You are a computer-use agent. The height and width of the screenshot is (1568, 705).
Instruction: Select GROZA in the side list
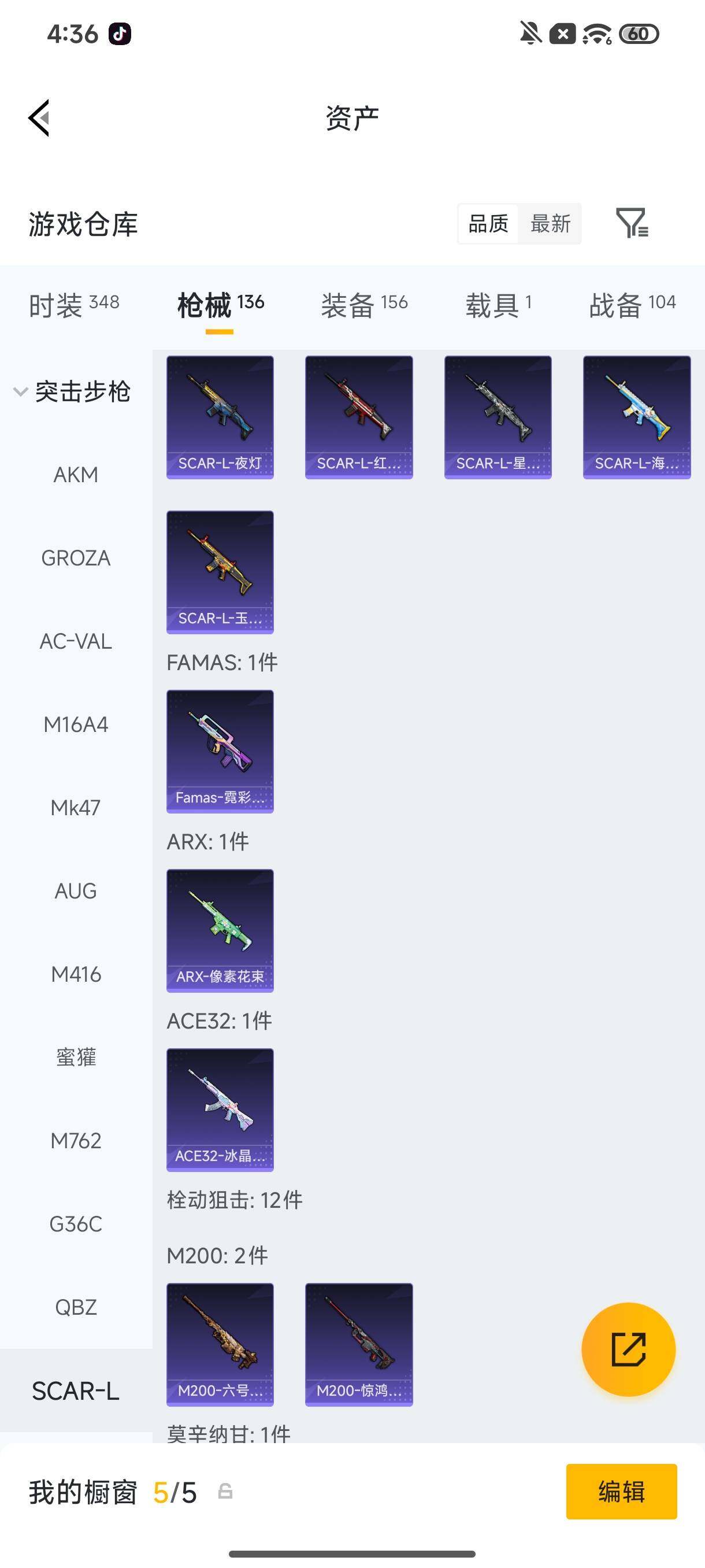click(x=76, y=558)
